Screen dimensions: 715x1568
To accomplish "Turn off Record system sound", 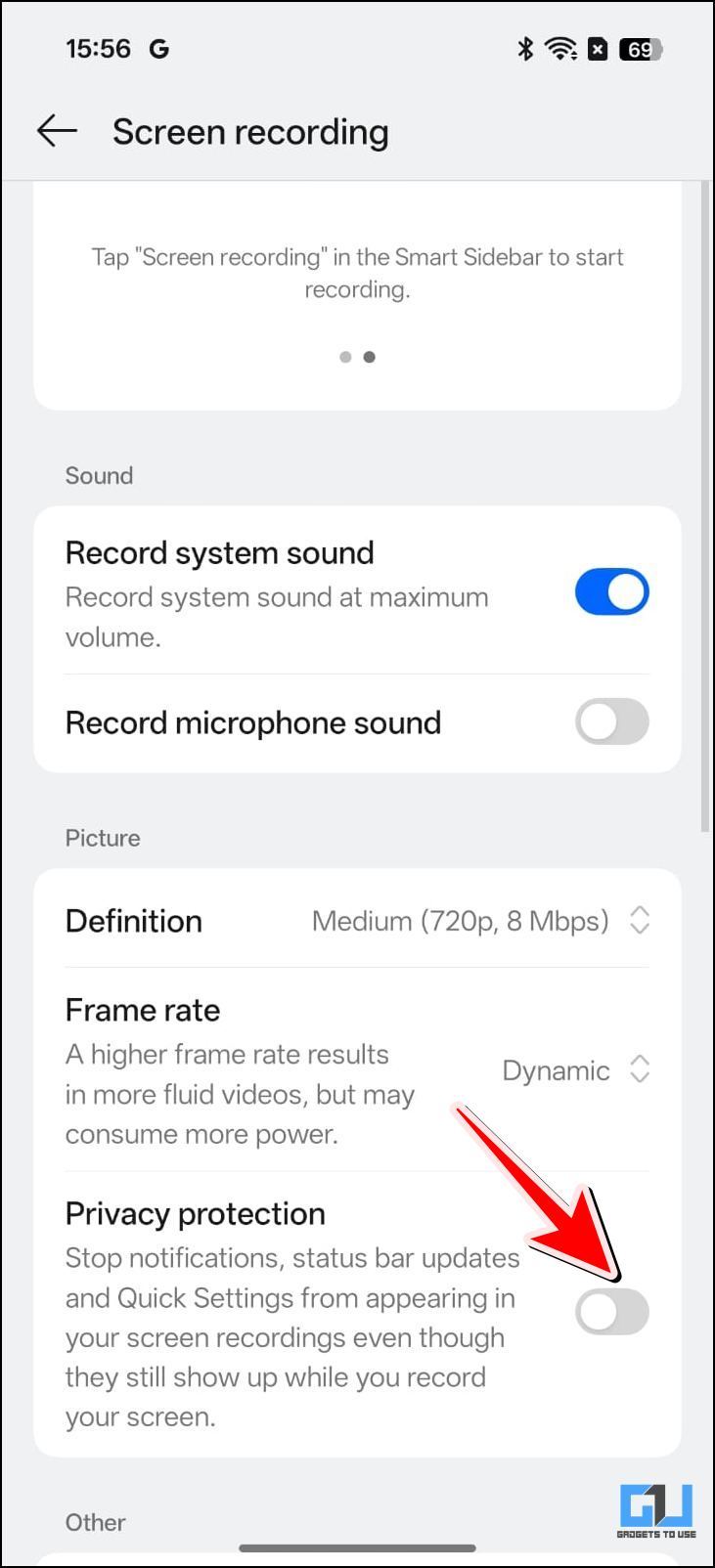I will (x=611, y=592).
